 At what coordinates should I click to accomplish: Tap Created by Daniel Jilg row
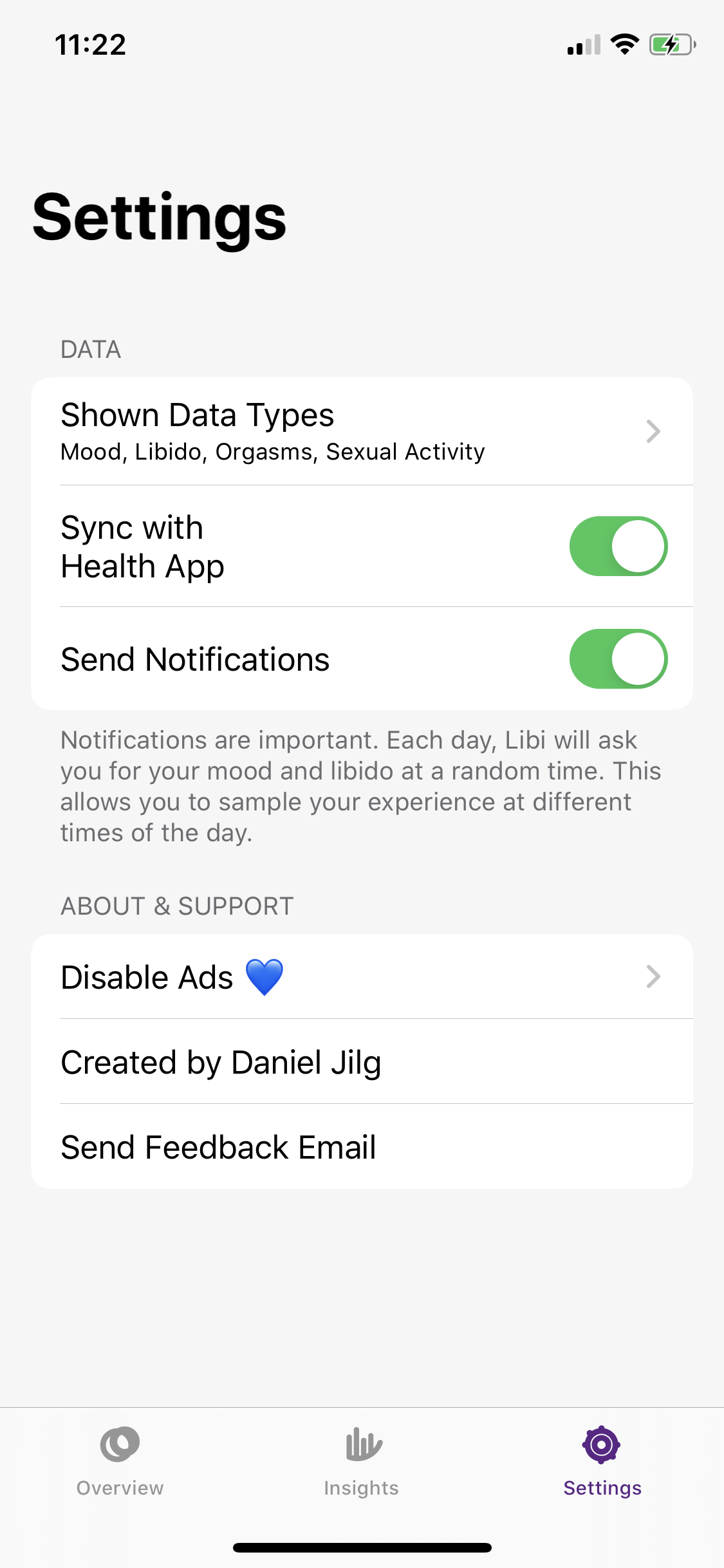tap(362, 1061)
